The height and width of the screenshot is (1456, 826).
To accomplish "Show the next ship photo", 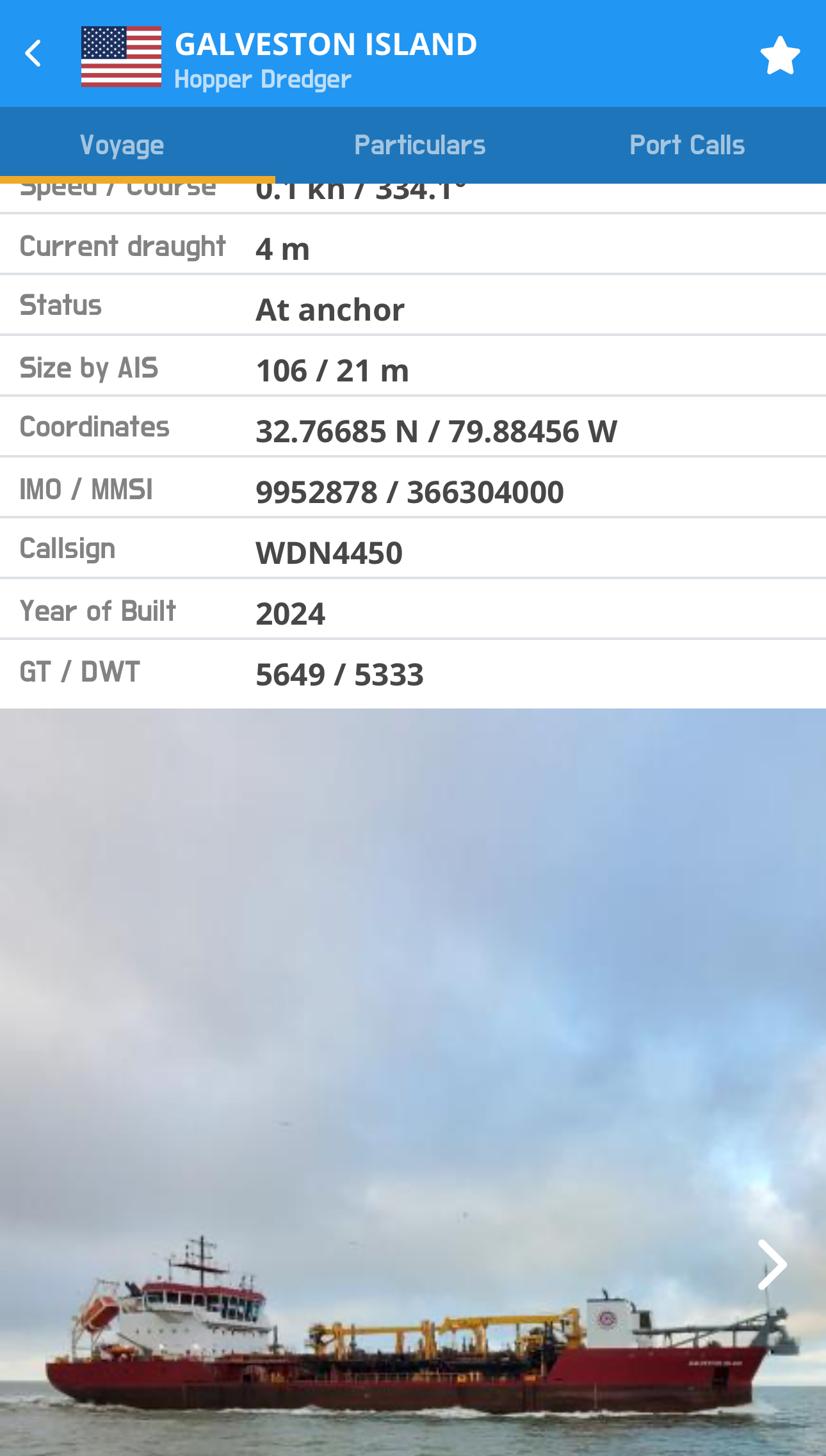I will (772, 1264).
